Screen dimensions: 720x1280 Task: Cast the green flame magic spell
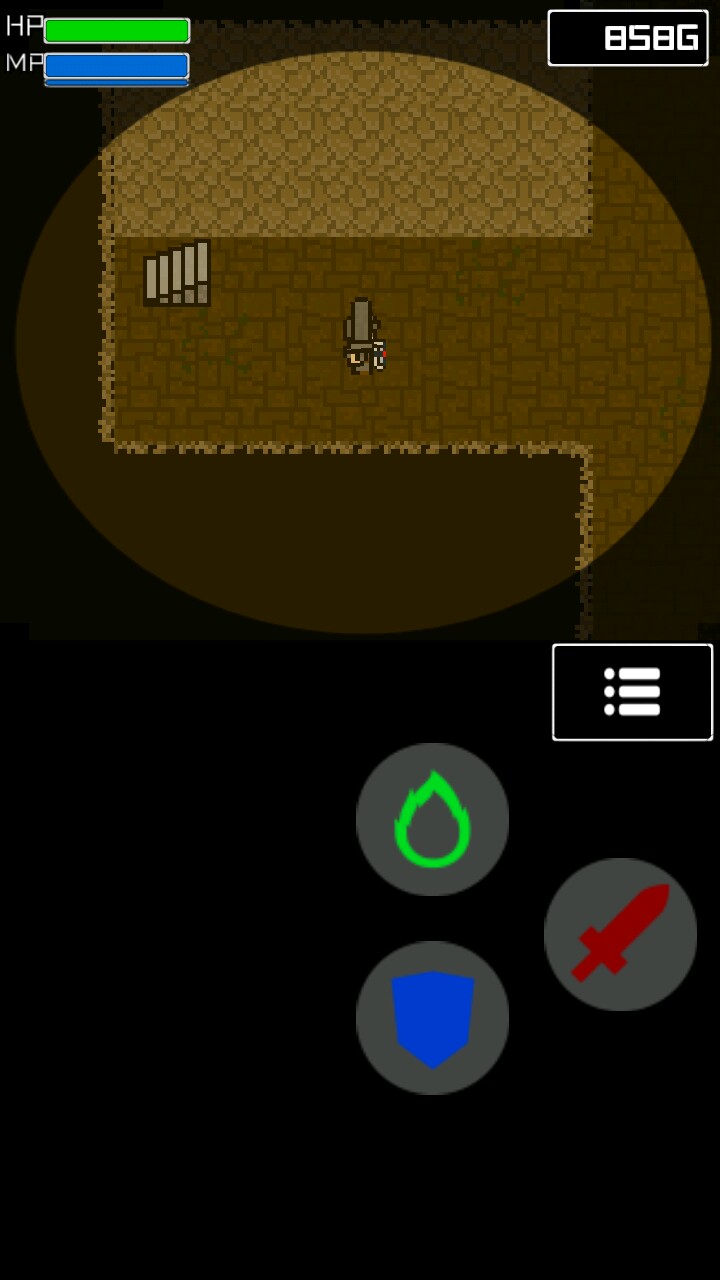click(432, 819)
